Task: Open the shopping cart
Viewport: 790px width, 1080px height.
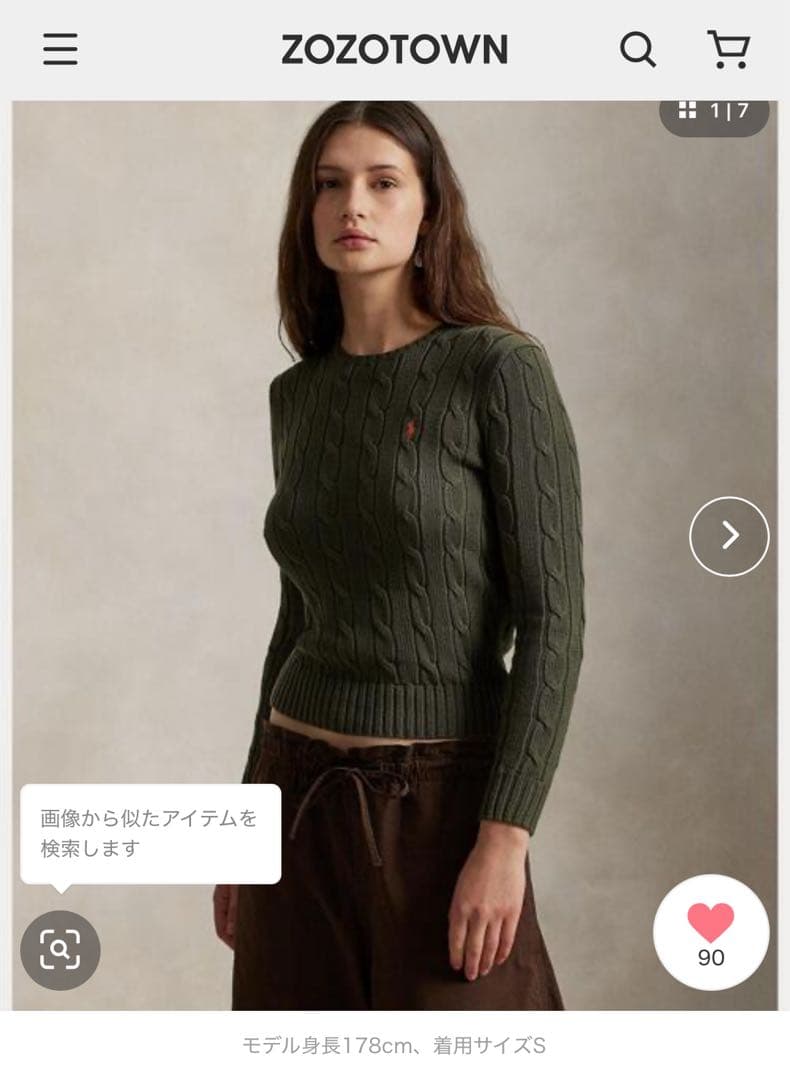Action: click(729, 47)
